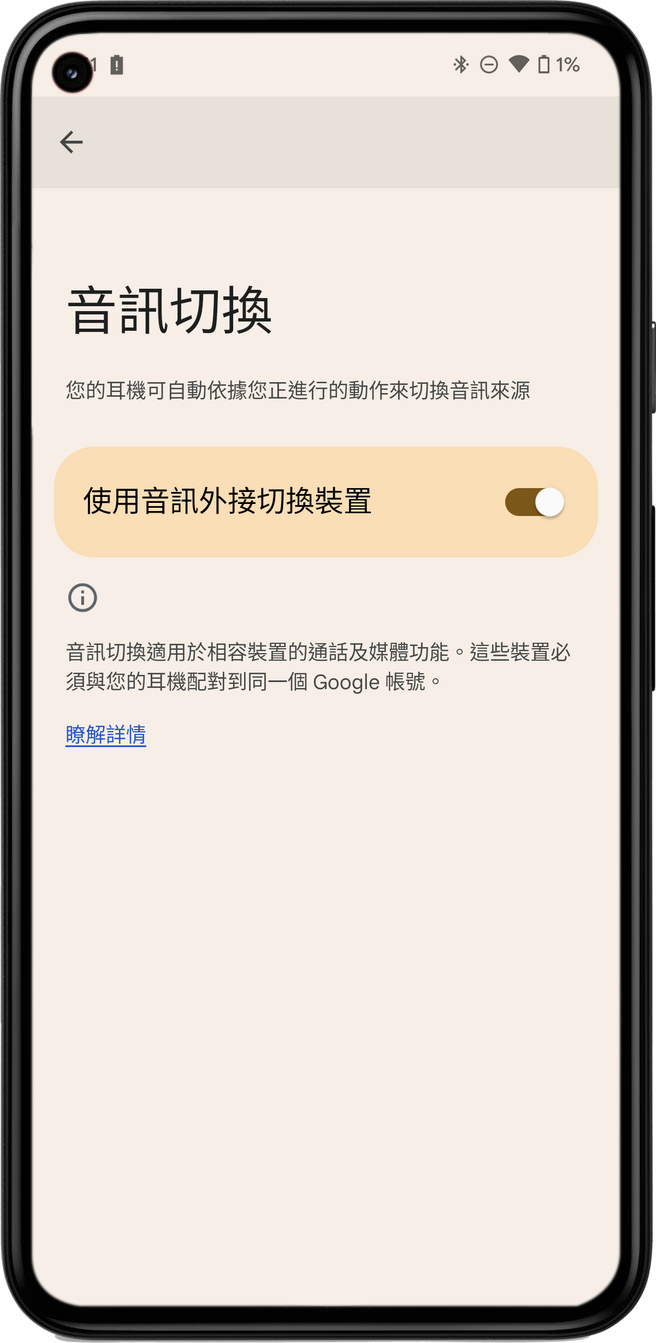Disable the 使用音訊外接切換裝置 switch
Image resolution: width=656 pixels, height=1343 pixels.
point(534,502)
